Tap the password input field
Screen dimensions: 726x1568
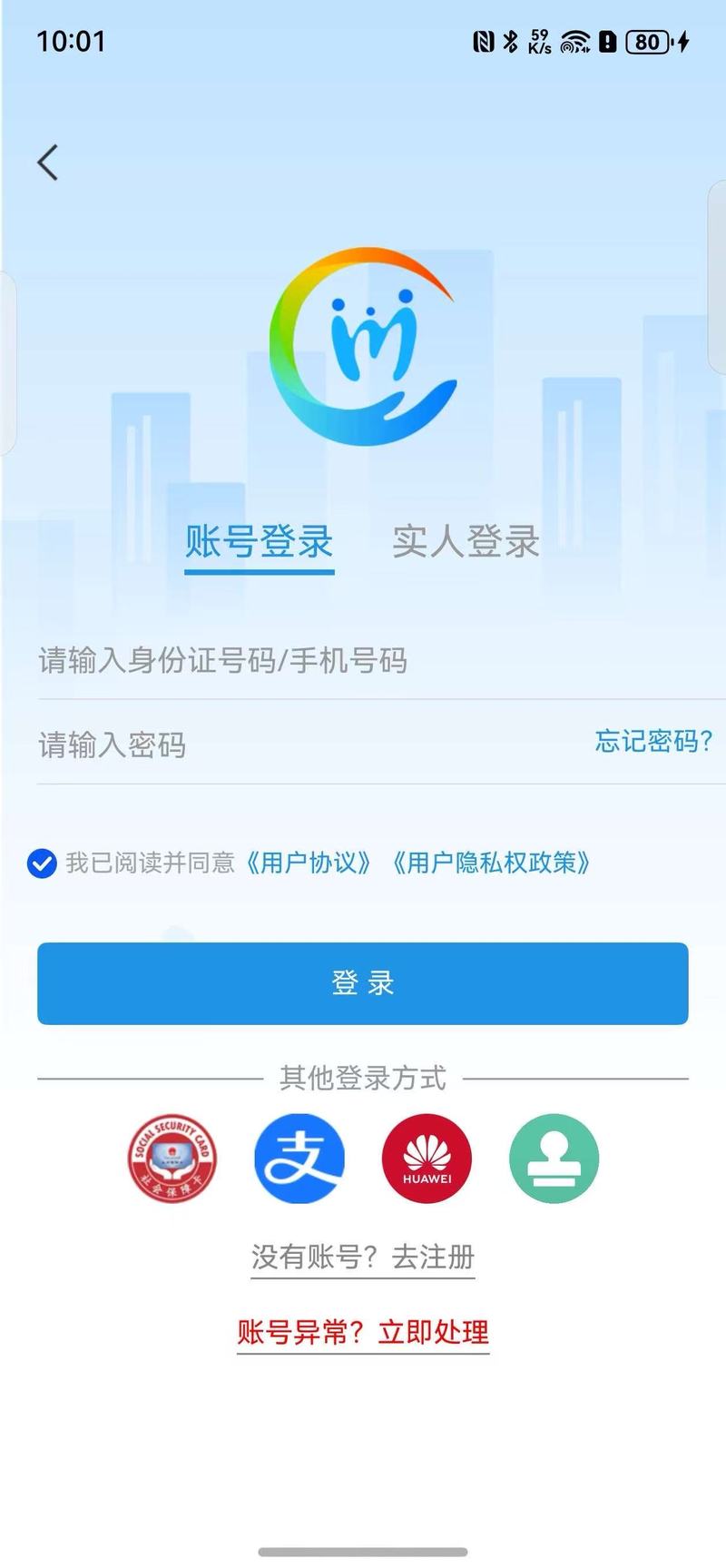tap(309, 745)
